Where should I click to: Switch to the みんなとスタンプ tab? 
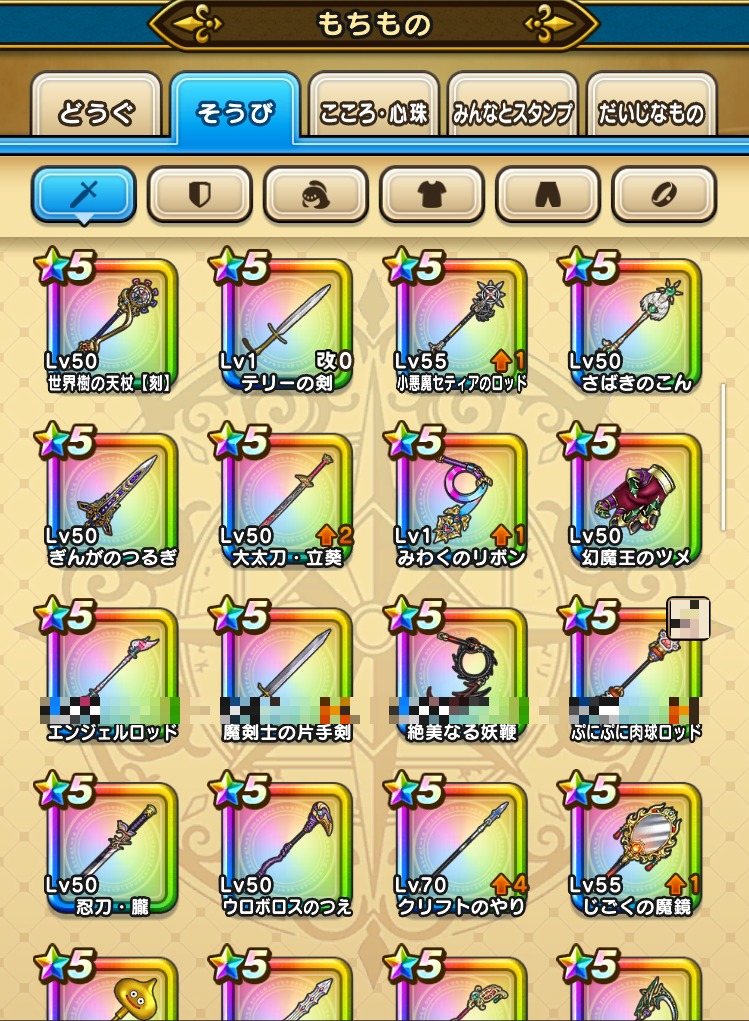[x=512, y=111]
